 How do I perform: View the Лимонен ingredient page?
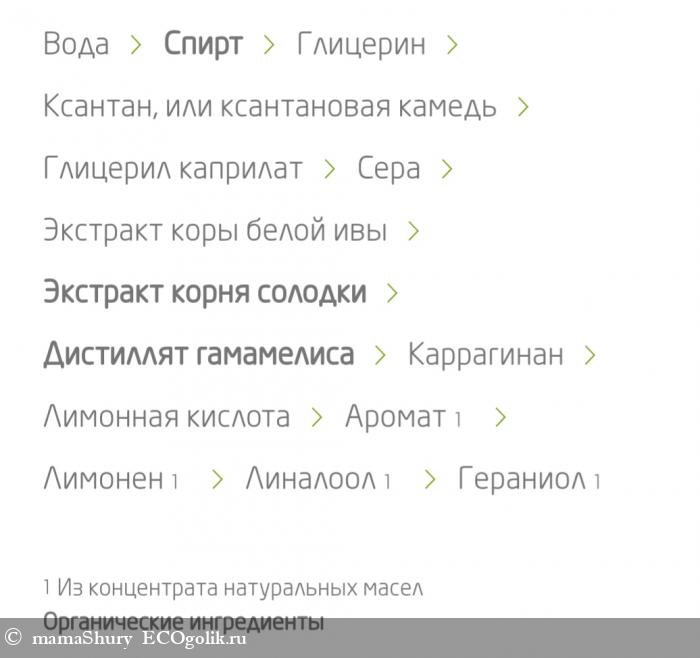103,479
